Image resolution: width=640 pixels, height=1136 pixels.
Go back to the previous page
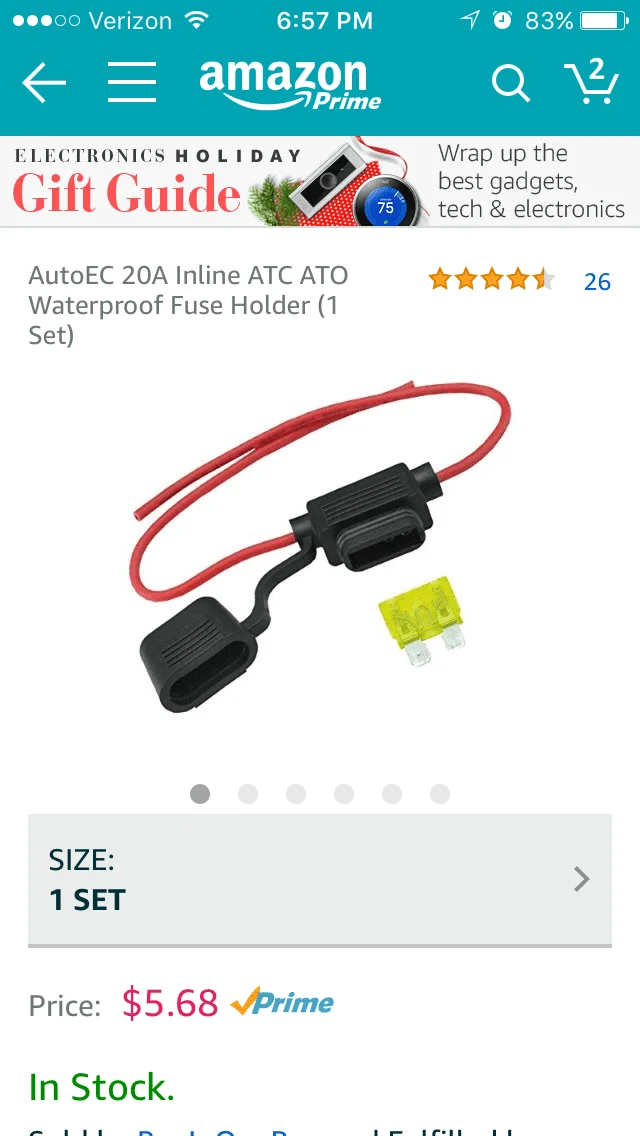click(44, 84)
